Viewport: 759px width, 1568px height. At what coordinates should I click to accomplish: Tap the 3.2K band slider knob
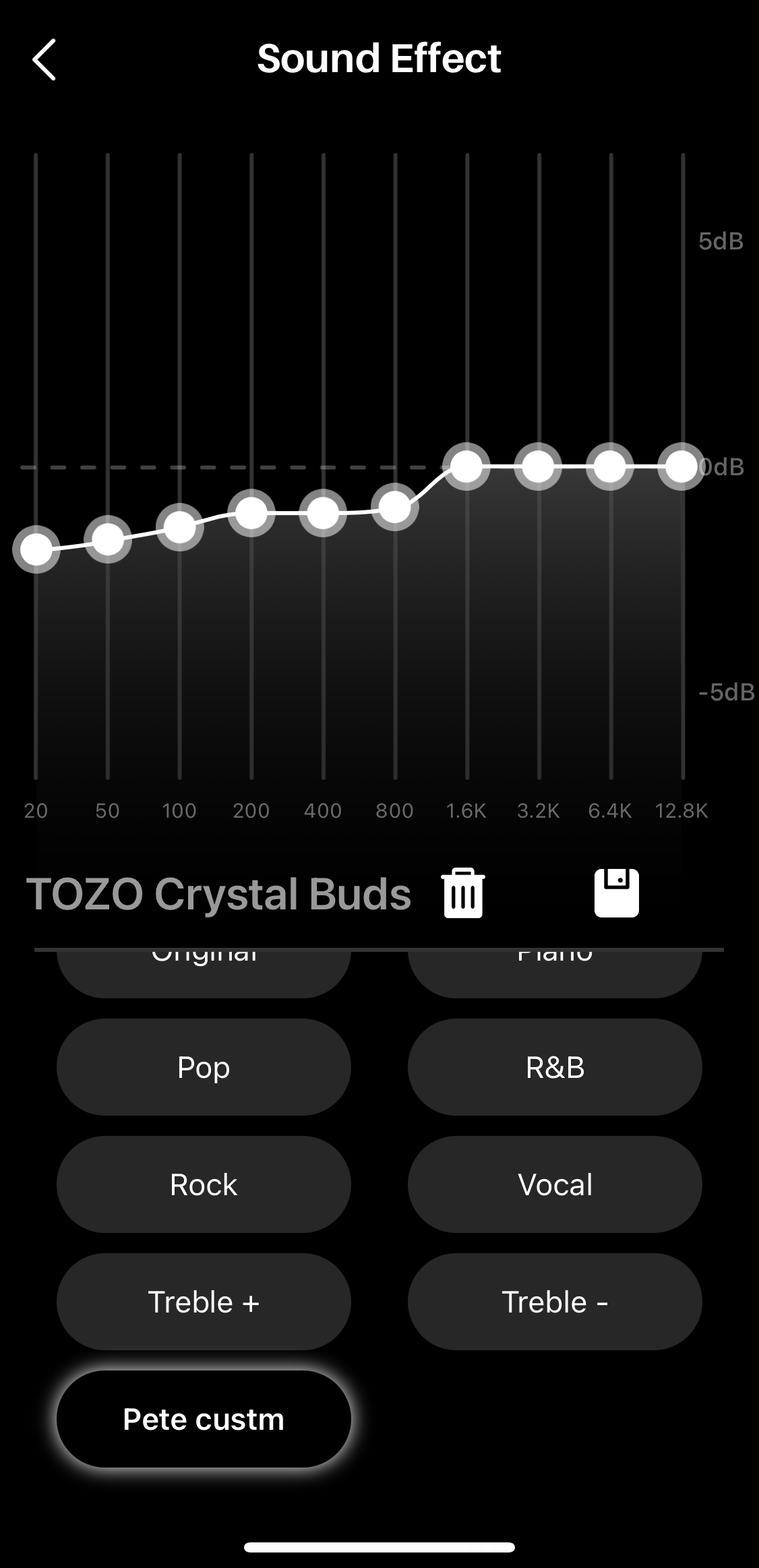[x=538, y=466]
